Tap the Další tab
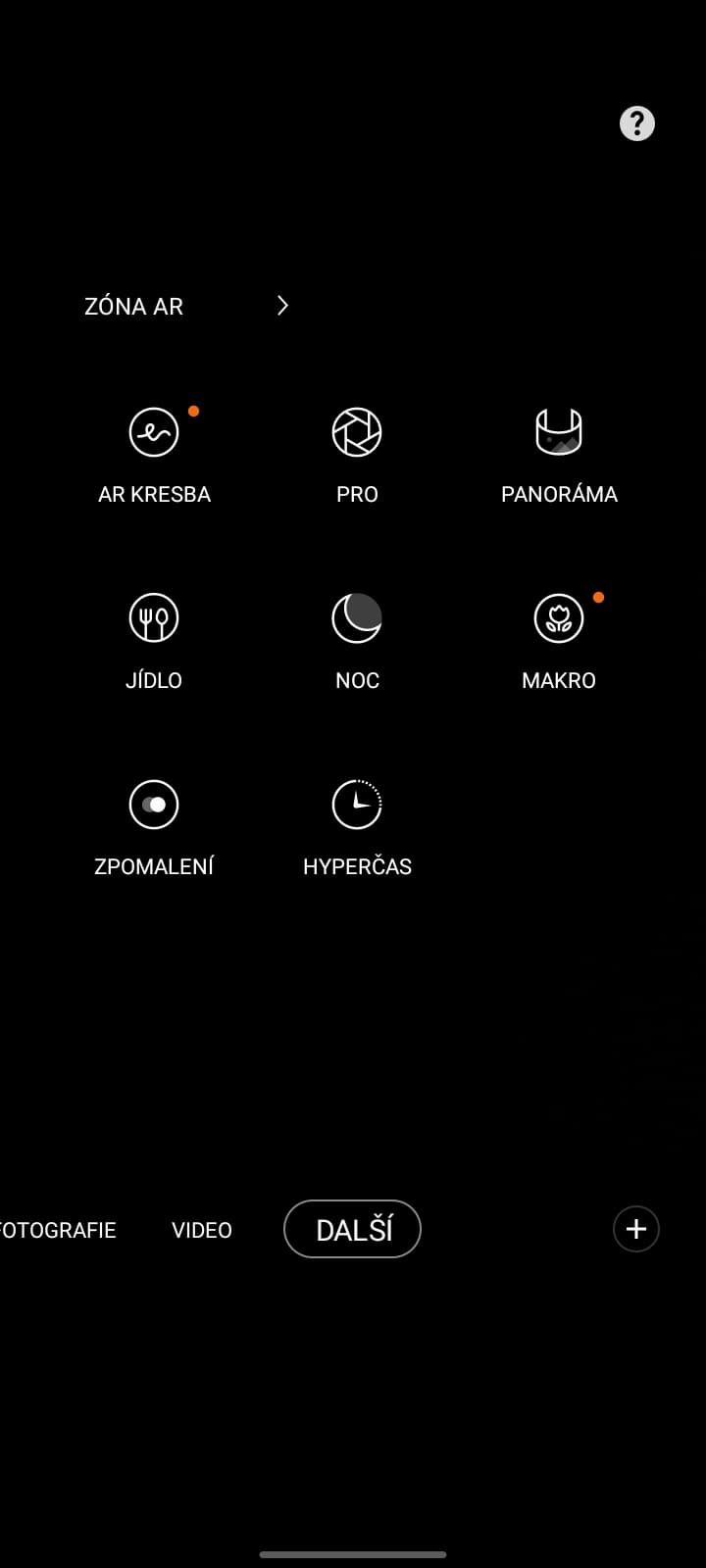Screen dimensions: 706x1568 [x=353, y=1229]
